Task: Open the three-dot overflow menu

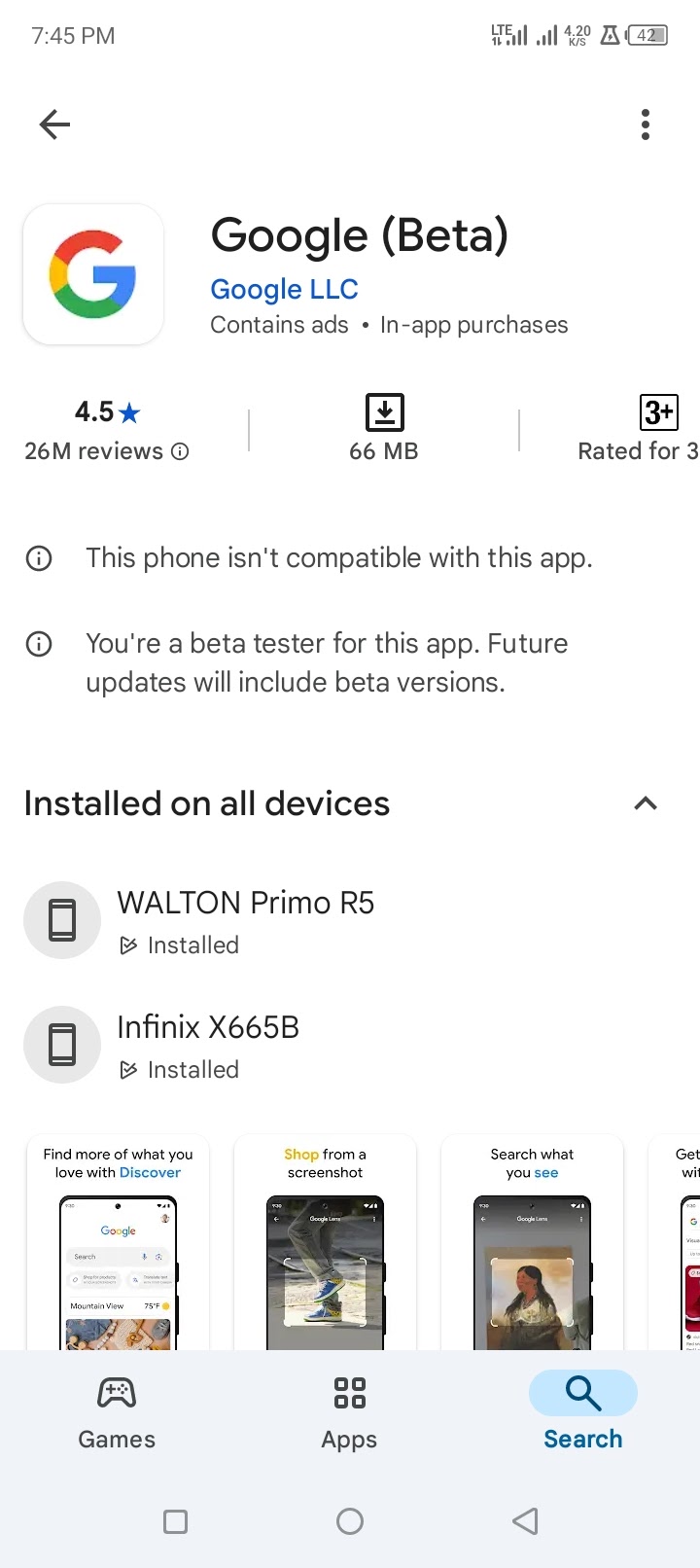Action: point(645,124)
